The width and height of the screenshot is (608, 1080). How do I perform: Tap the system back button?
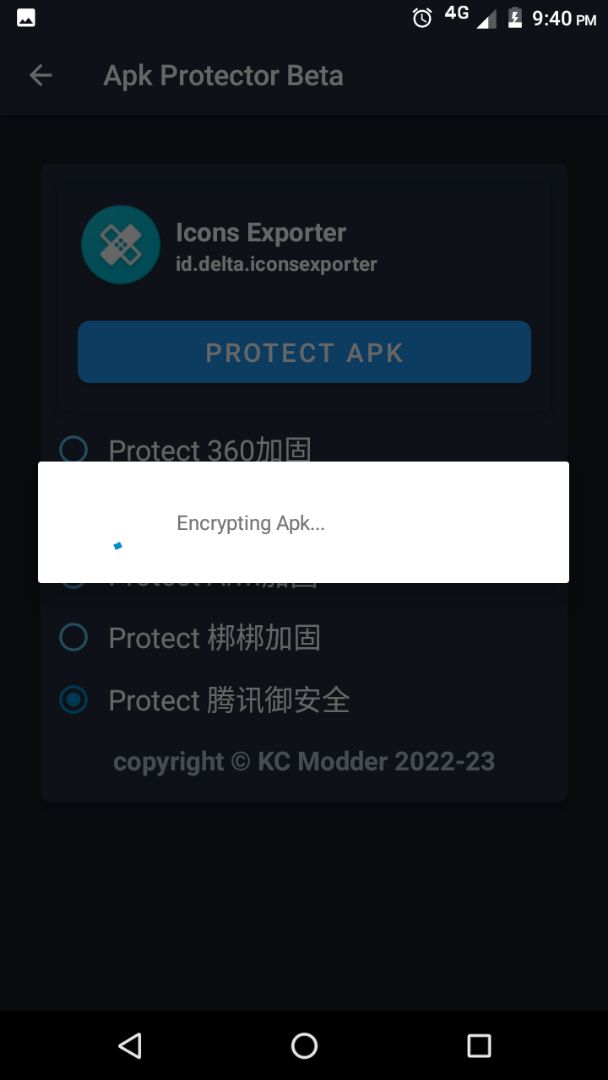(x=130, y=1046)
